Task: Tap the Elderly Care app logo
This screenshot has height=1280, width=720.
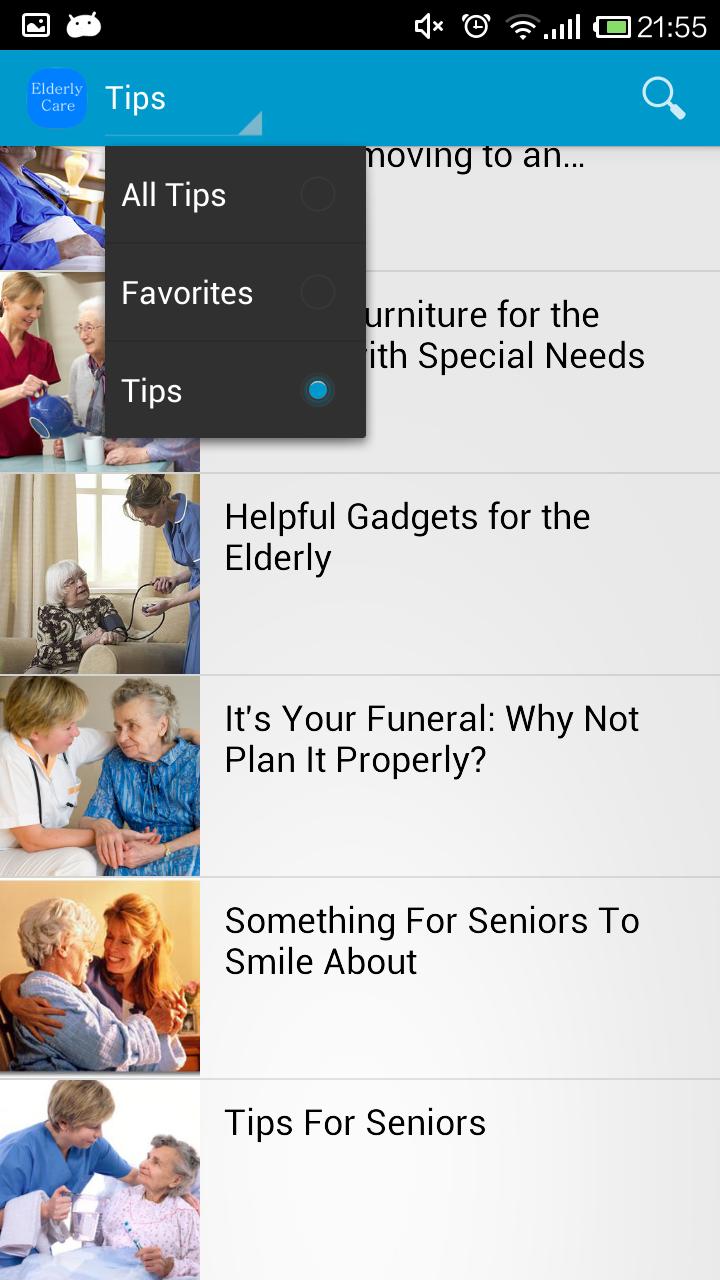Action: (x=56, y=97)
